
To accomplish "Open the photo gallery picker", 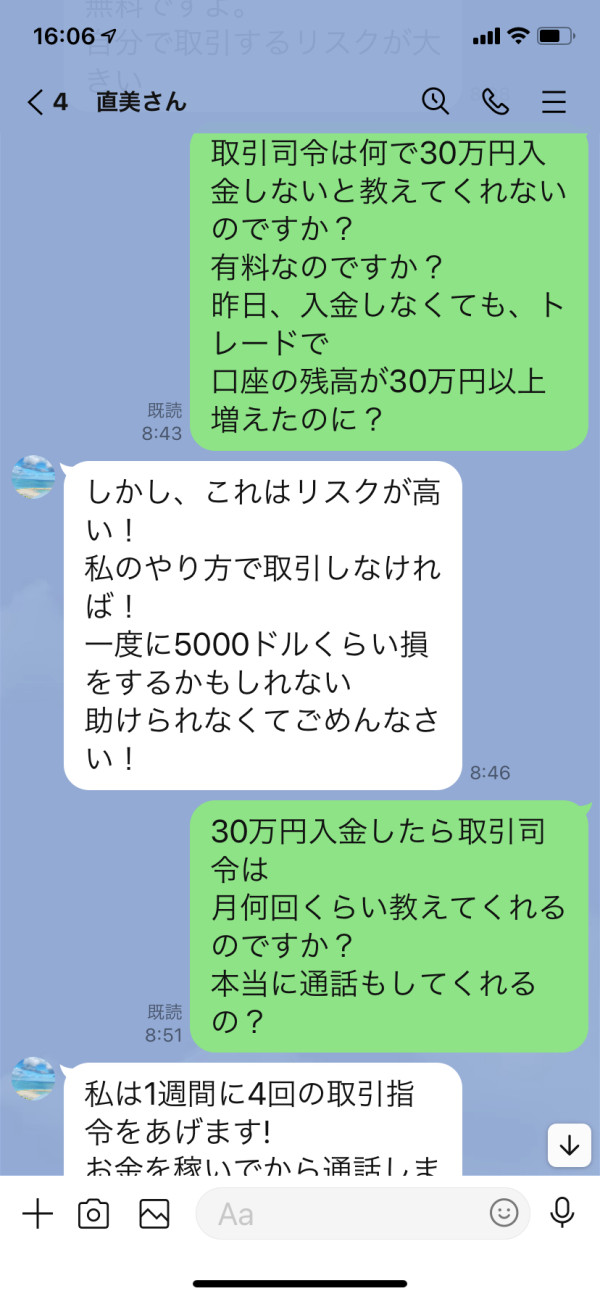I will click(x=154, y=1214).
